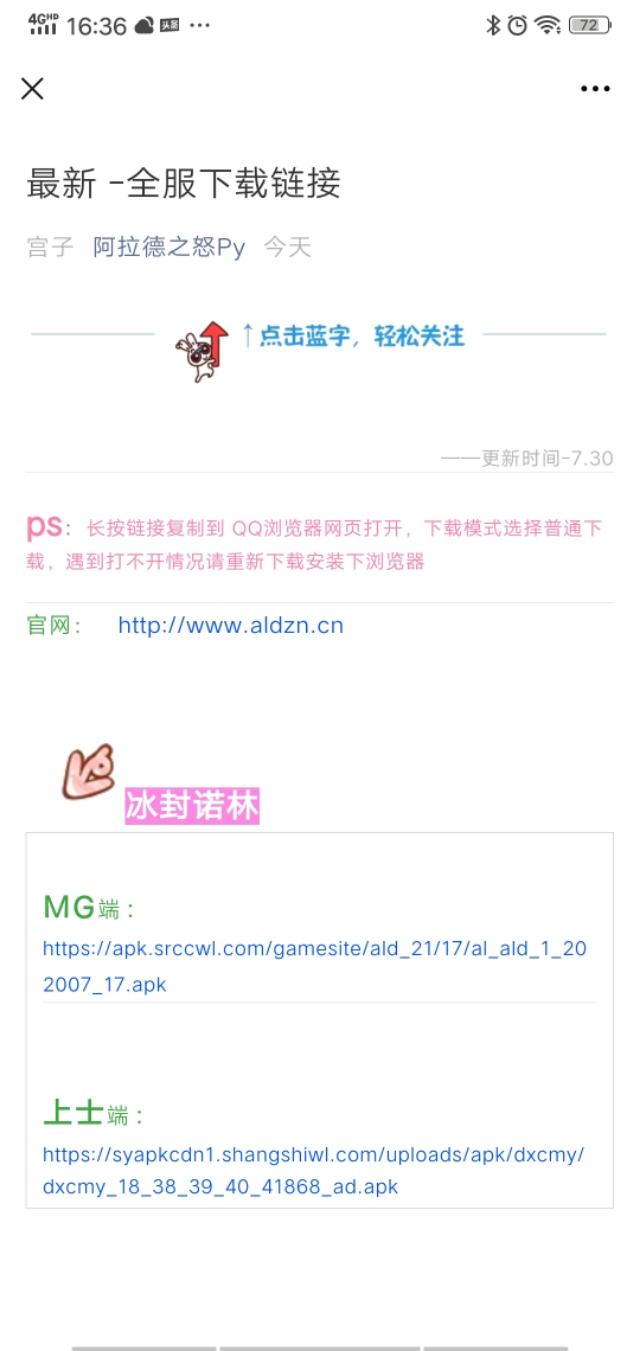Open the MG端 apk download link
640x1351 pixels.
(314, 949)
